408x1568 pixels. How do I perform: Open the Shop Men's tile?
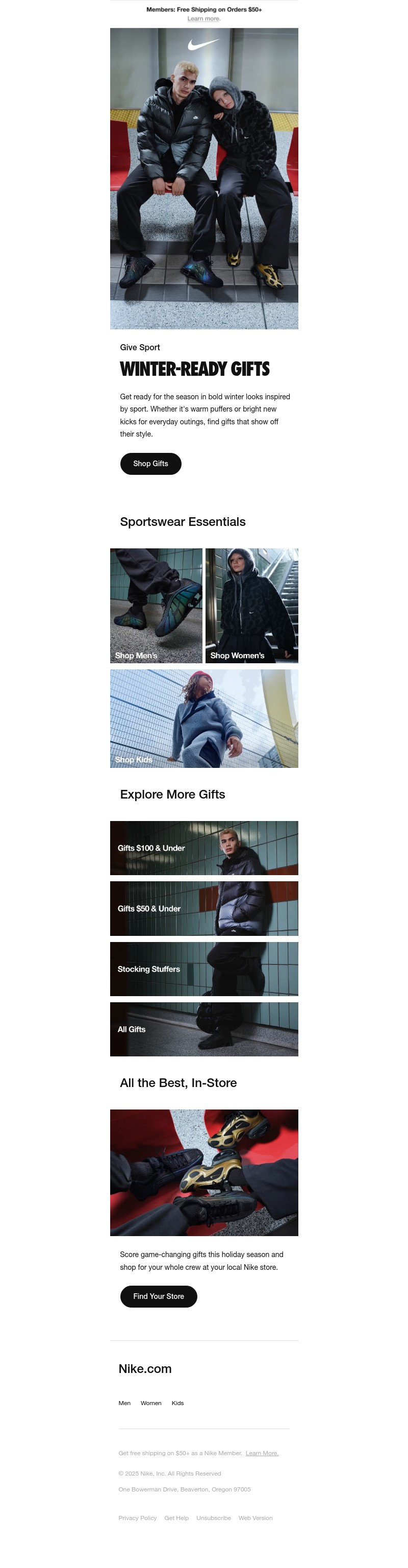coord(156,605)
